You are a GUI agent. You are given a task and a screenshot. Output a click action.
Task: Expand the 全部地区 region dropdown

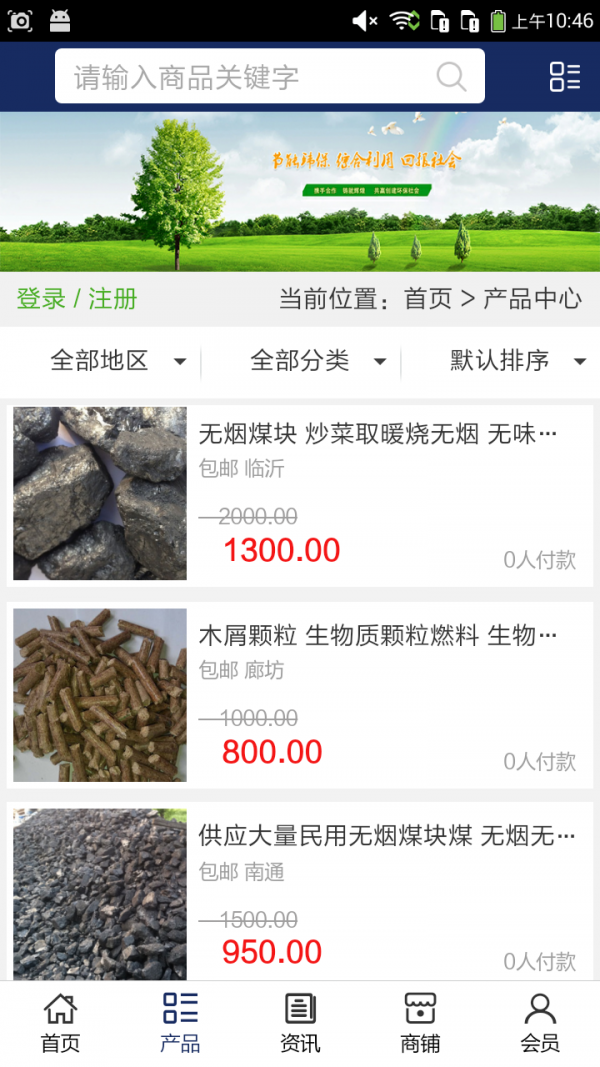(x=118, y=361)
